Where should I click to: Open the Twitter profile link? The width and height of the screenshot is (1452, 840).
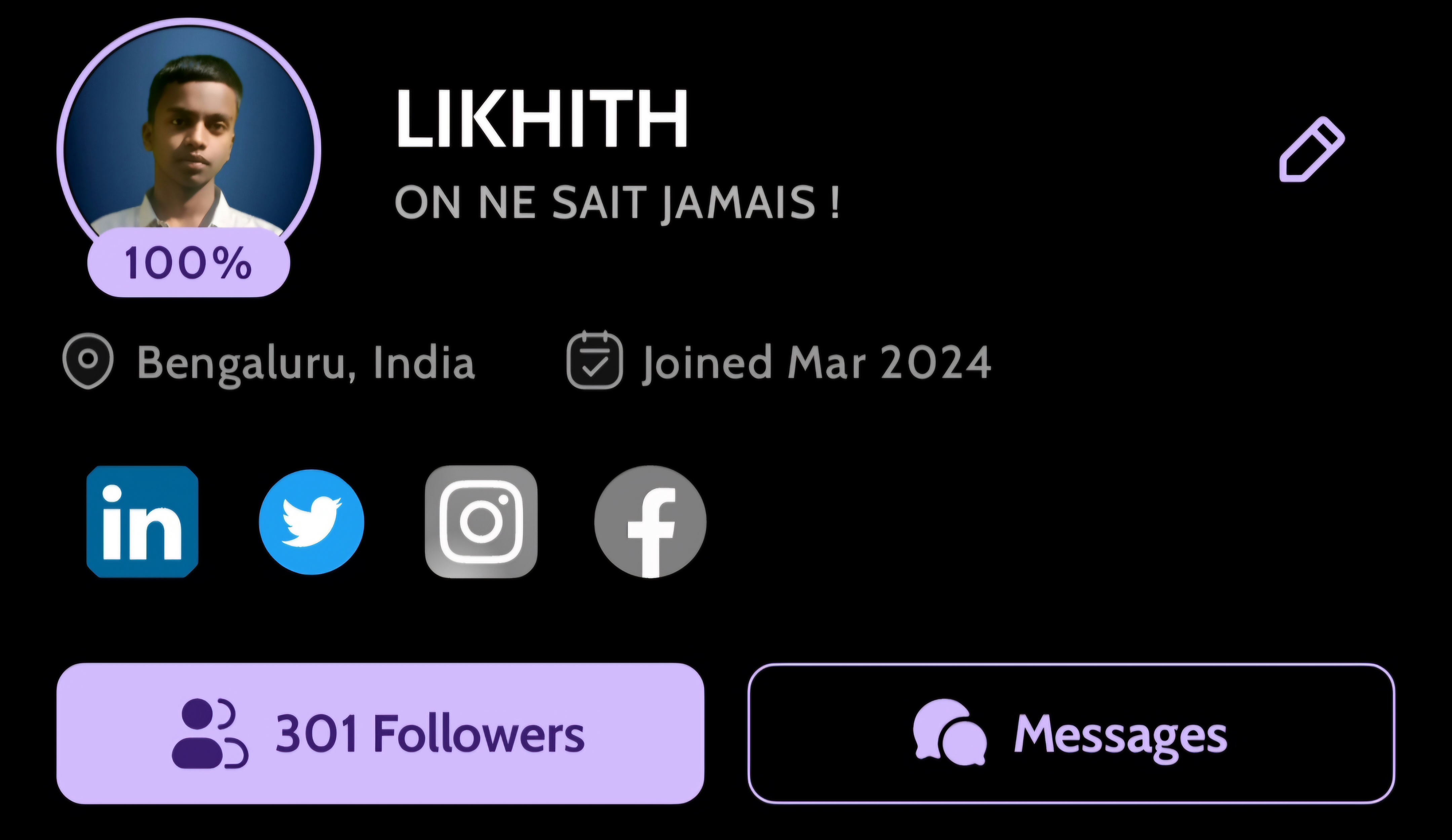(312, 522)
